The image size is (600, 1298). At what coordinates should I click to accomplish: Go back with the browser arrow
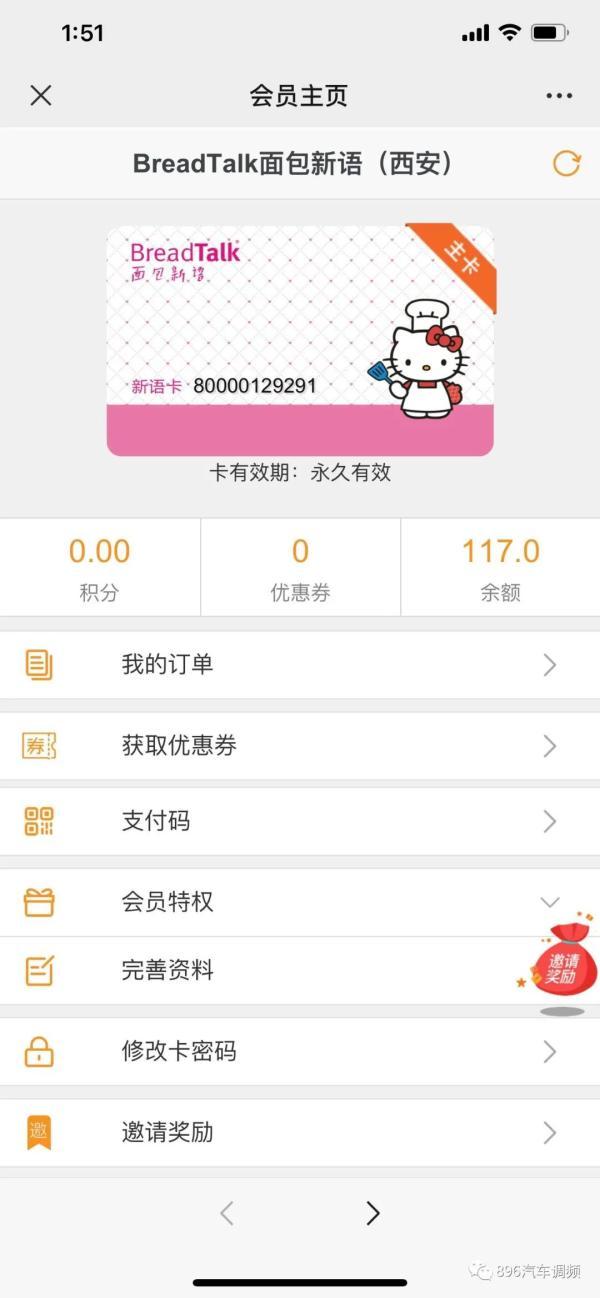coord(227,1213)
